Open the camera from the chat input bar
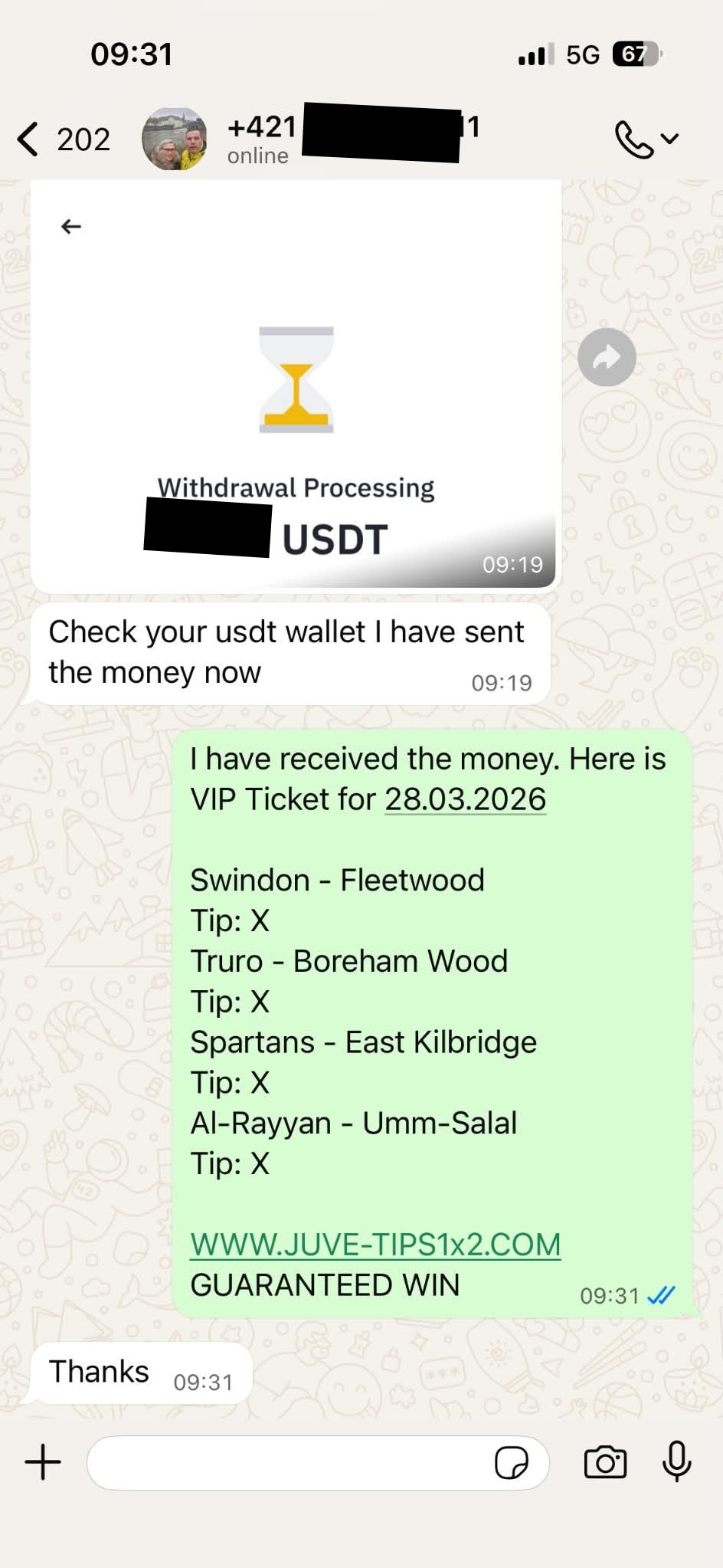Viewport: 723px width, 1568px height. tap(604, 1461)
